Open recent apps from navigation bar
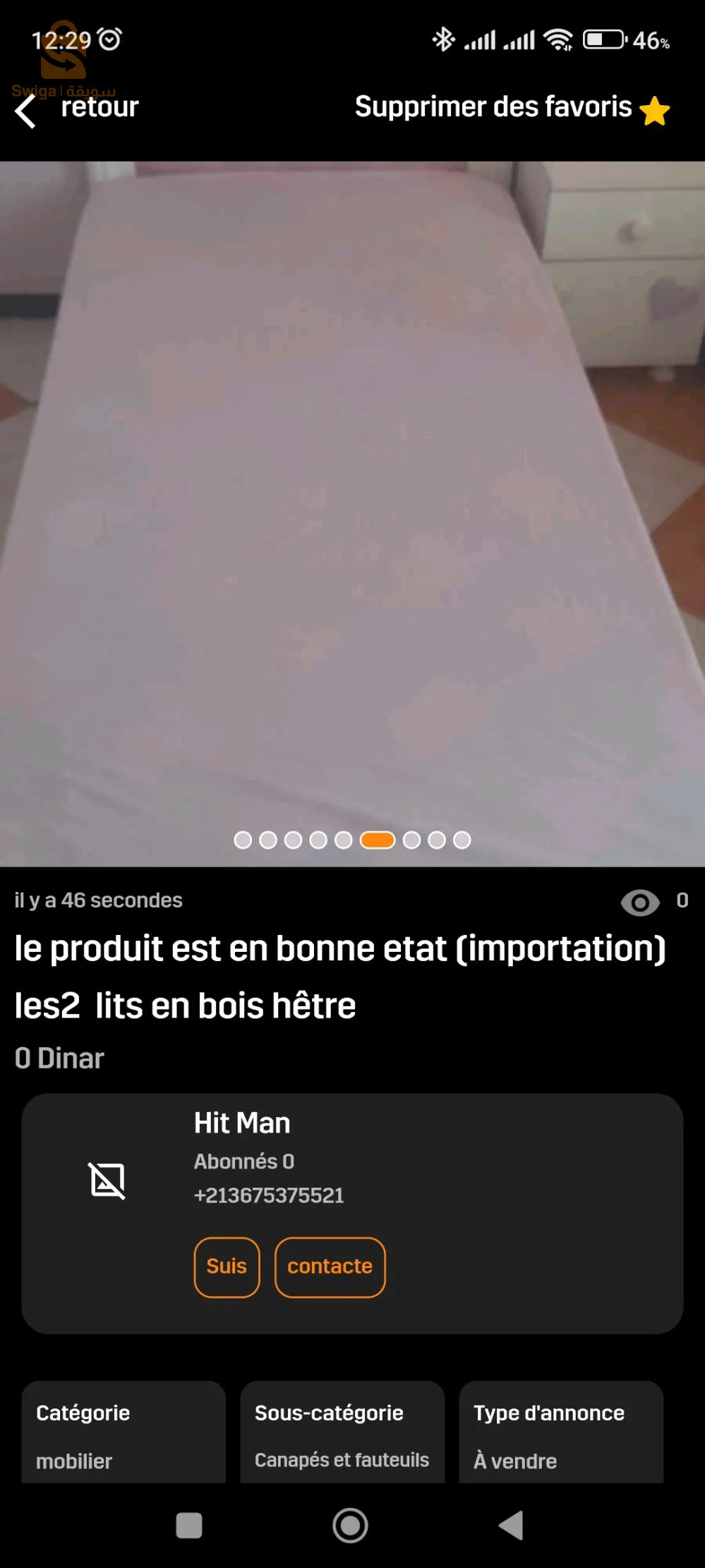The height and width of the screenshot is (1568, 705). point(189,1526)
